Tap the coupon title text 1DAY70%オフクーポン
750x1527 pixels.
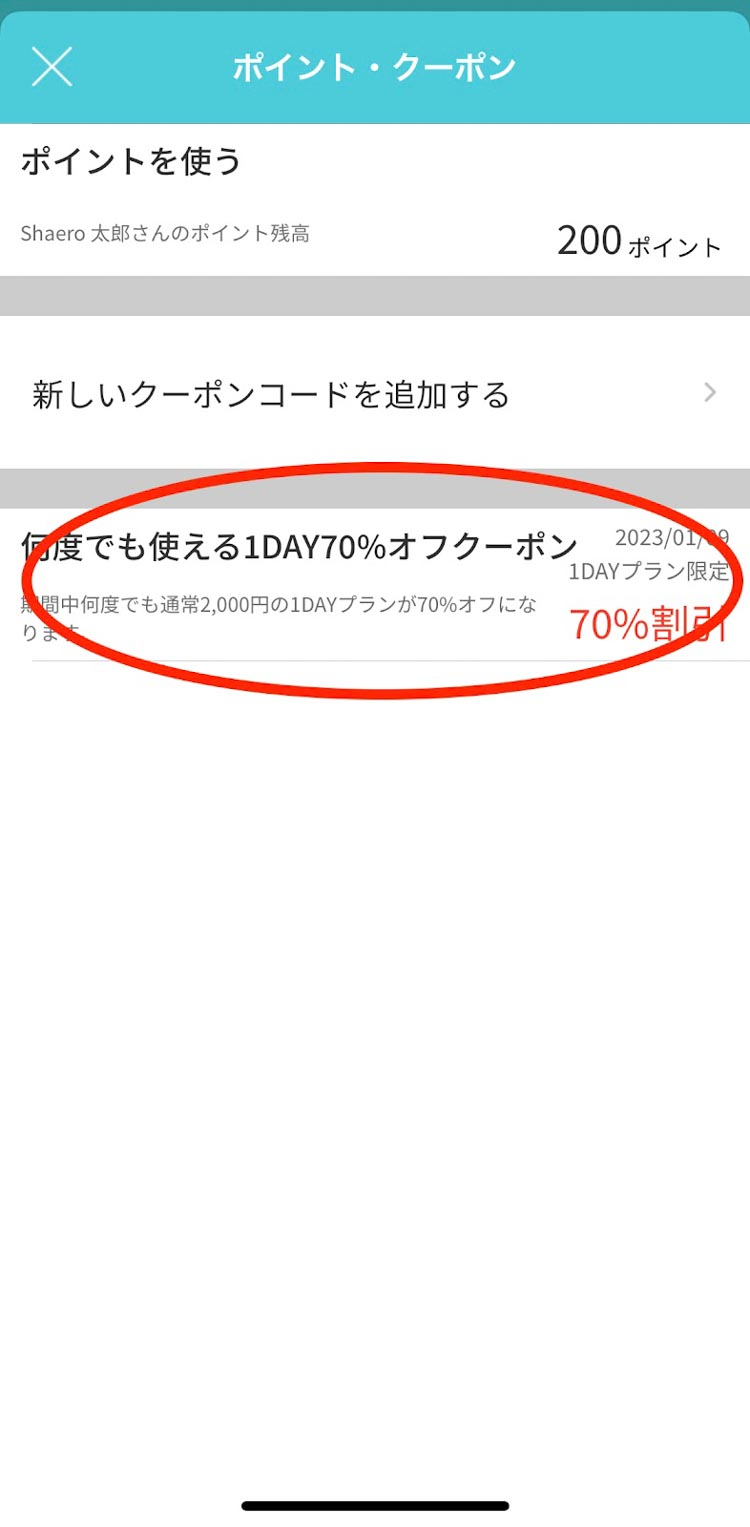click(x=298, y=545)
